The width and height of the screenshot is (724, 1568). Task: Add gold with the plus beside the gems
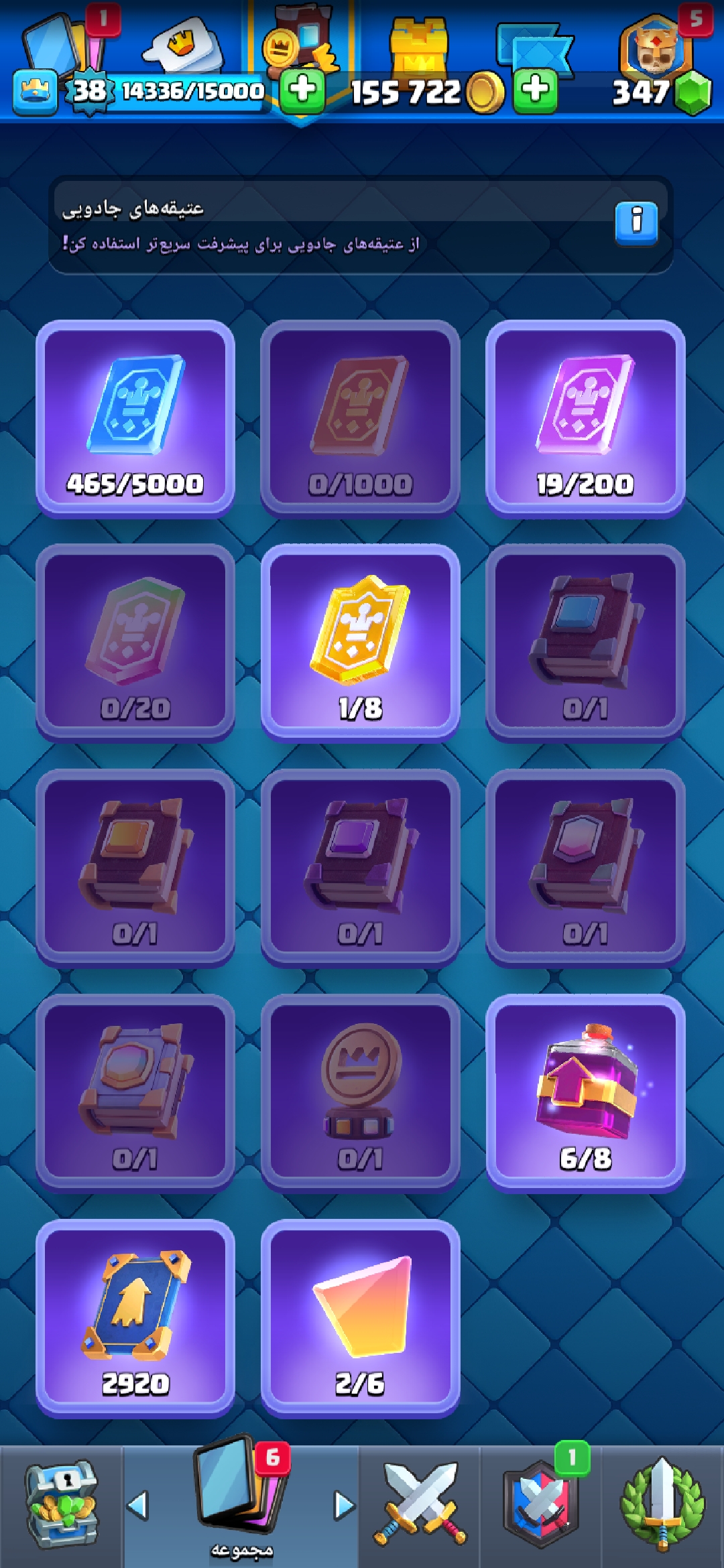(x=535, y=90)
